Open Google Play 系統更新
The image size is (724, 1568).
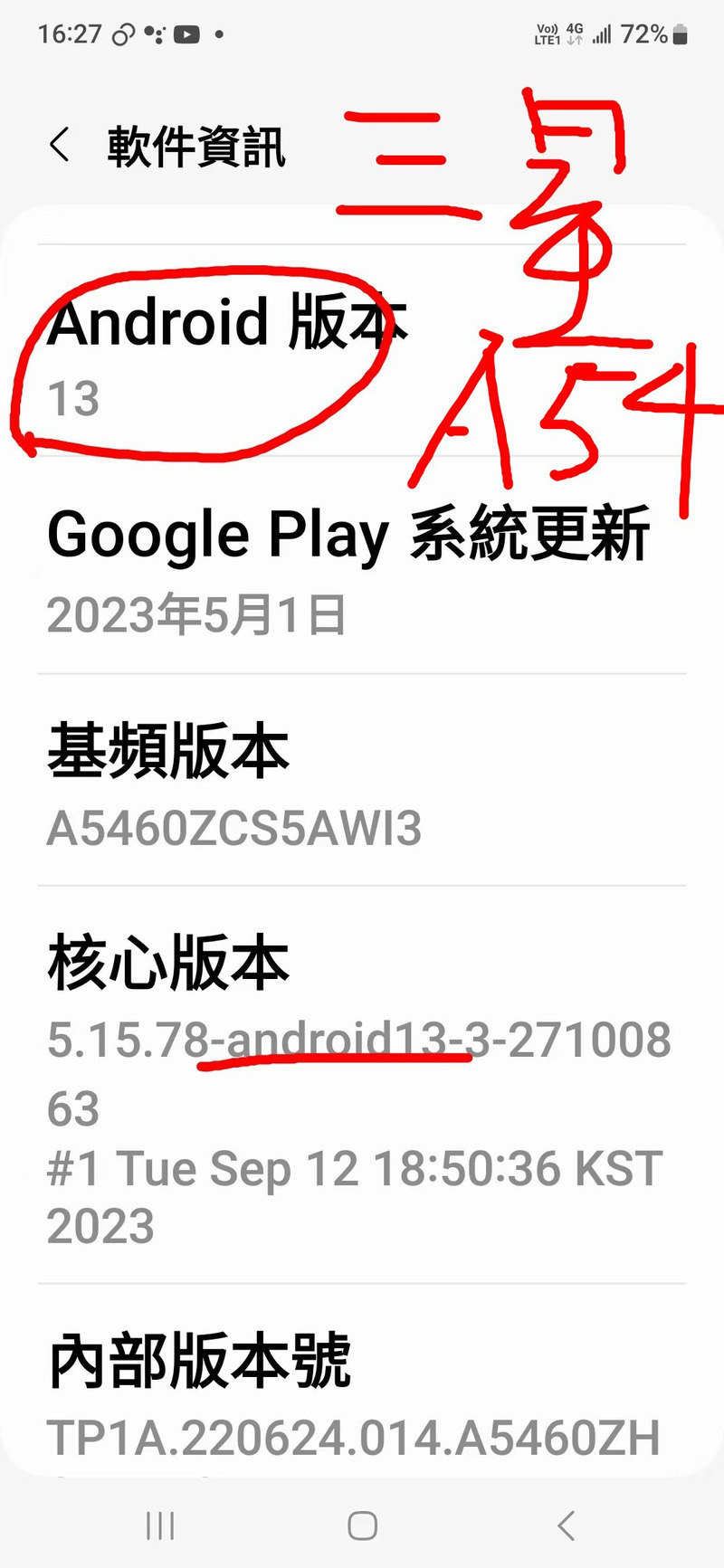click(x=362, y=566)
